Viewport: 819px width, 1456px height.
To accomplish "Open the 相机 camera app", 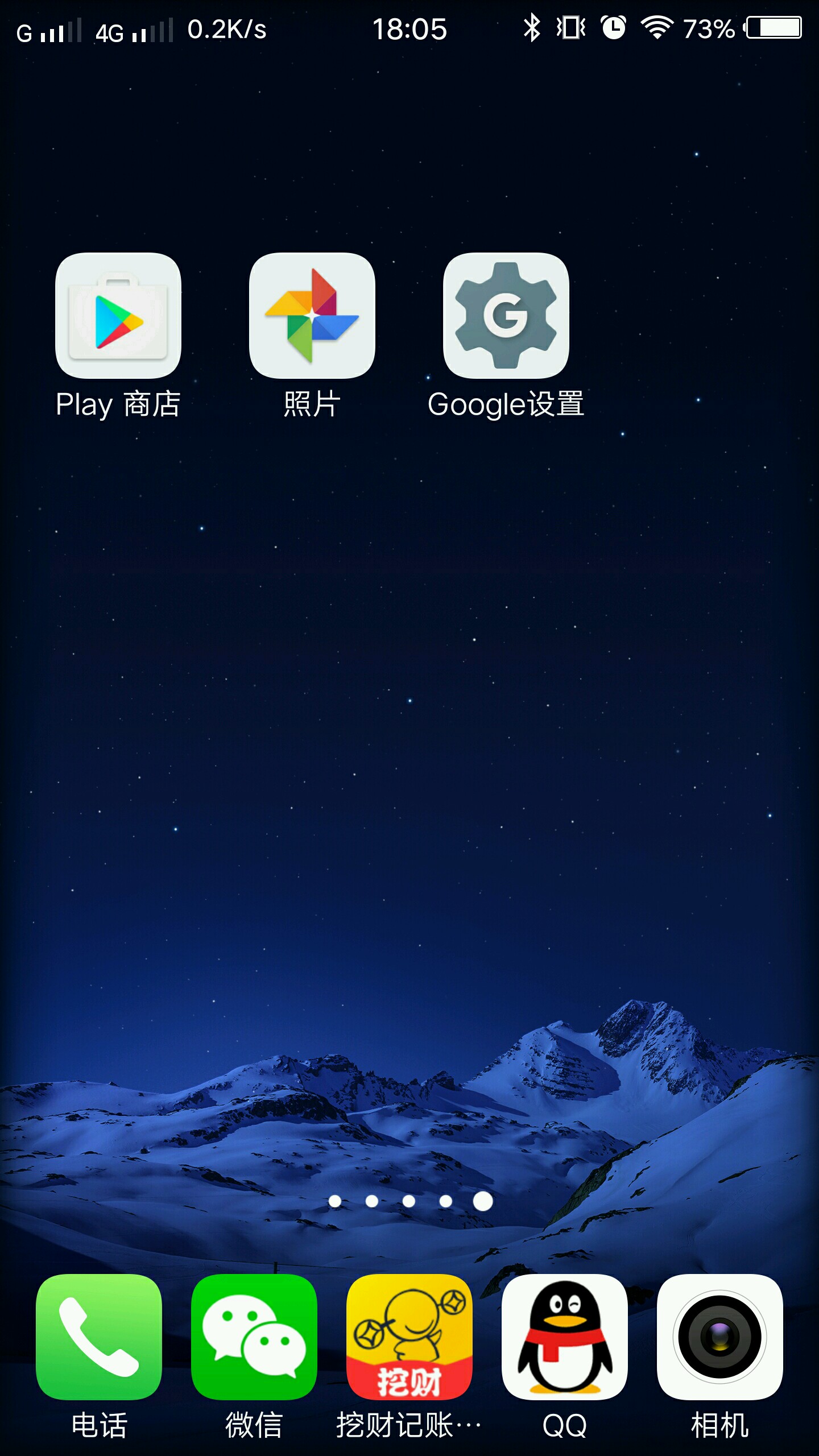I will coord(719,1337).
